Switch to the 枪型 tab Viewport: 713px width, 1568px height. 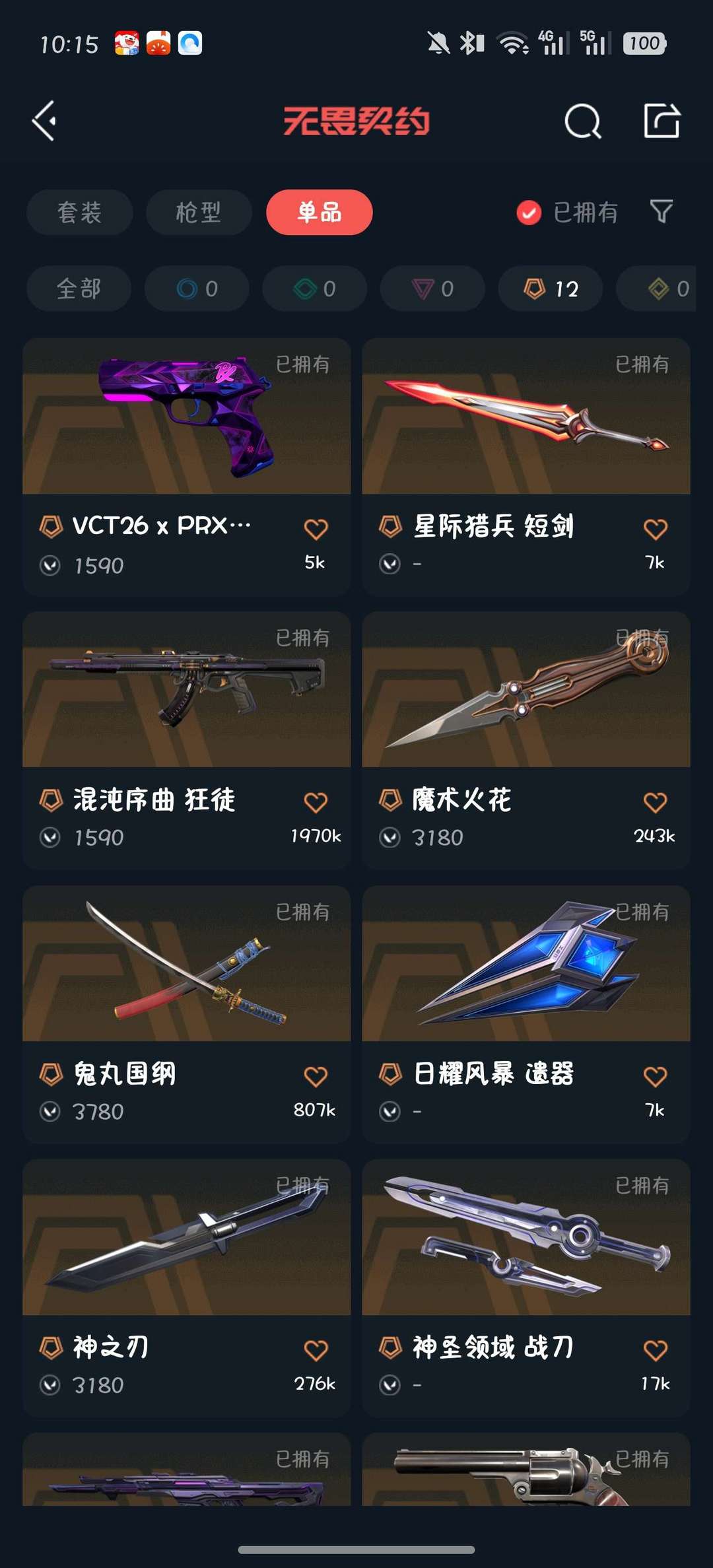tap(198, 213)
